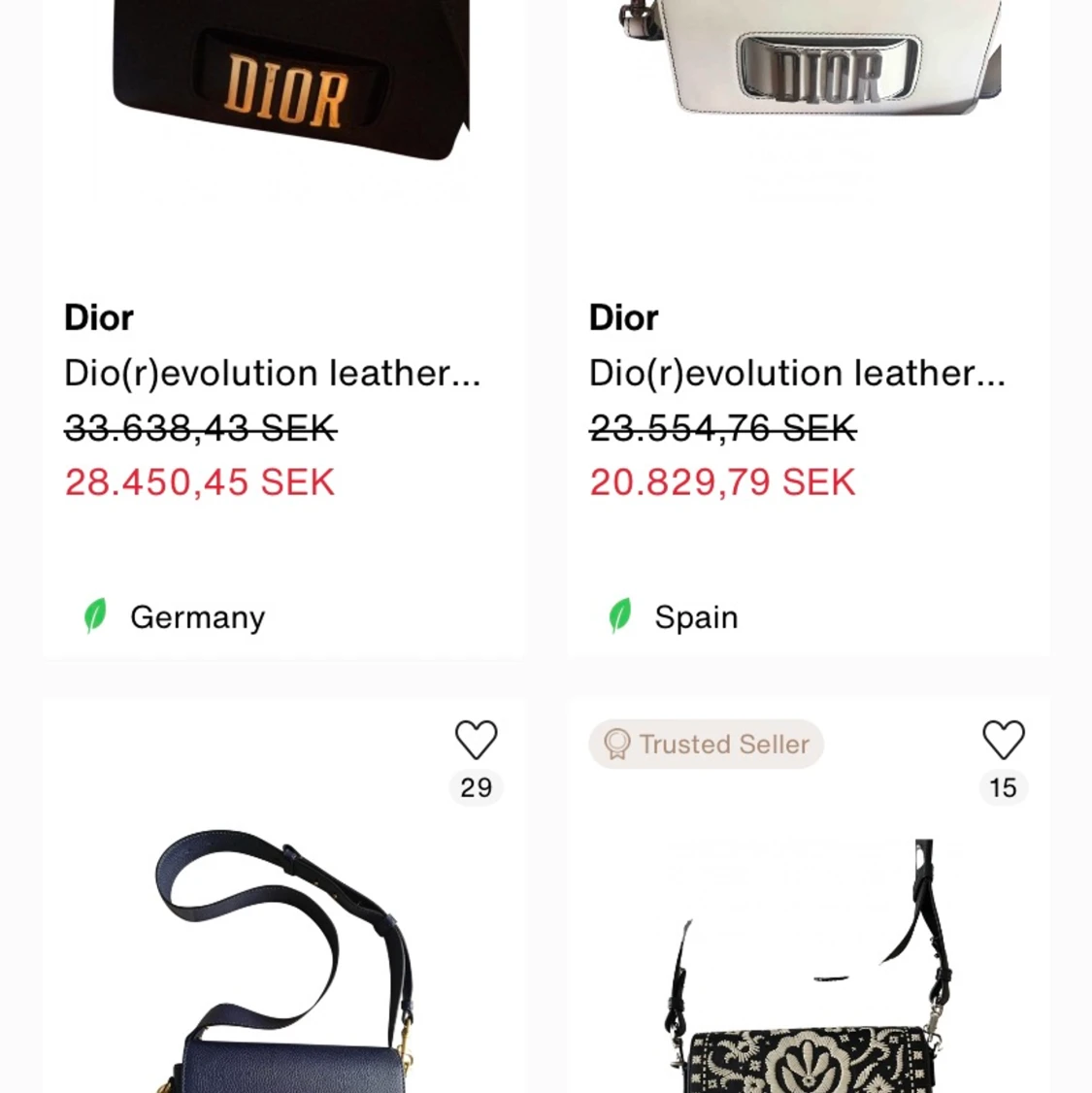The height and width of the screenshot is (1093, 1092).
Task: Click the like count 29 below the heart
Action: click(476, 788)
